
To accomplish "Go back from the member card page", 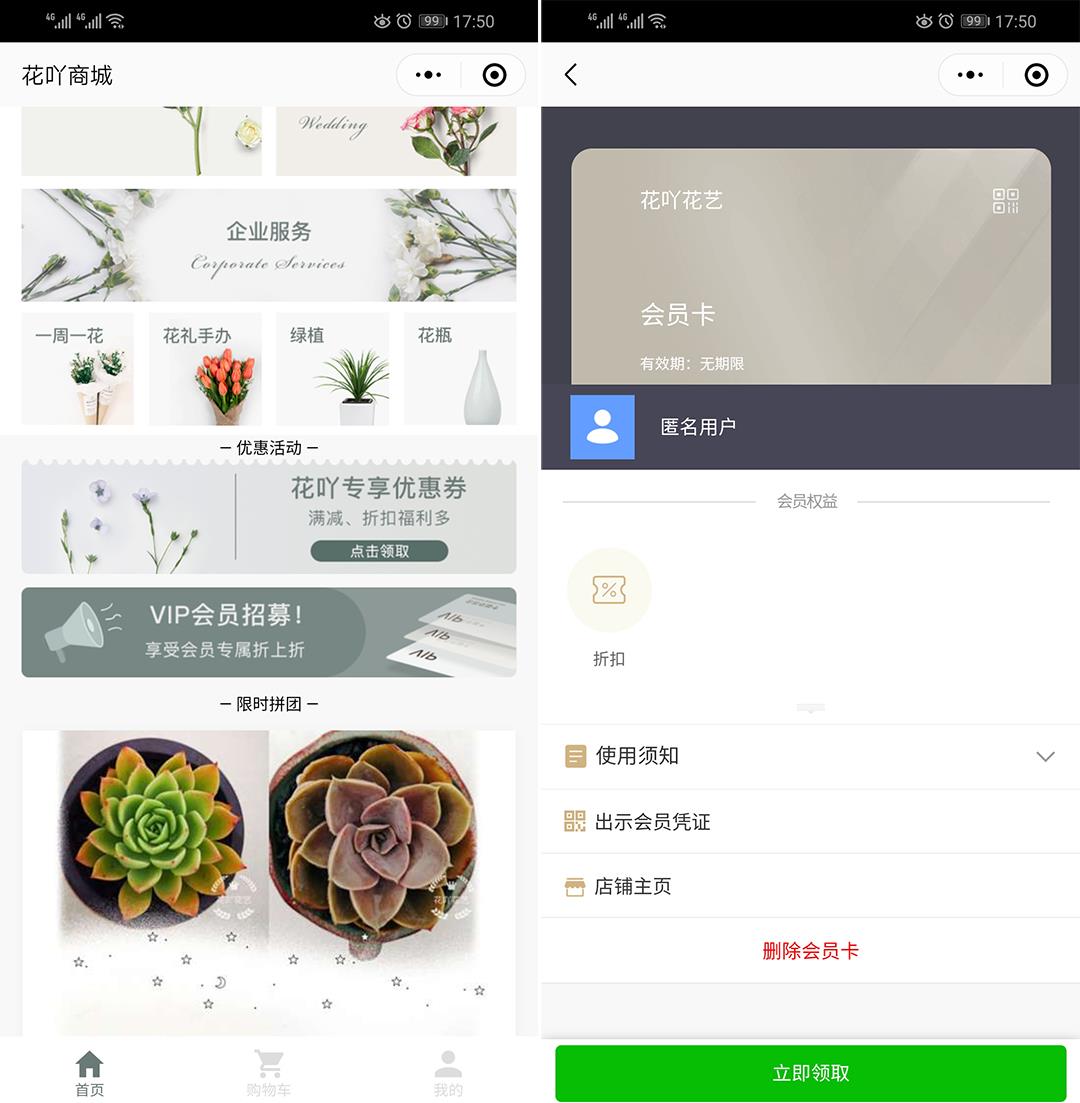I will [571, 75].
